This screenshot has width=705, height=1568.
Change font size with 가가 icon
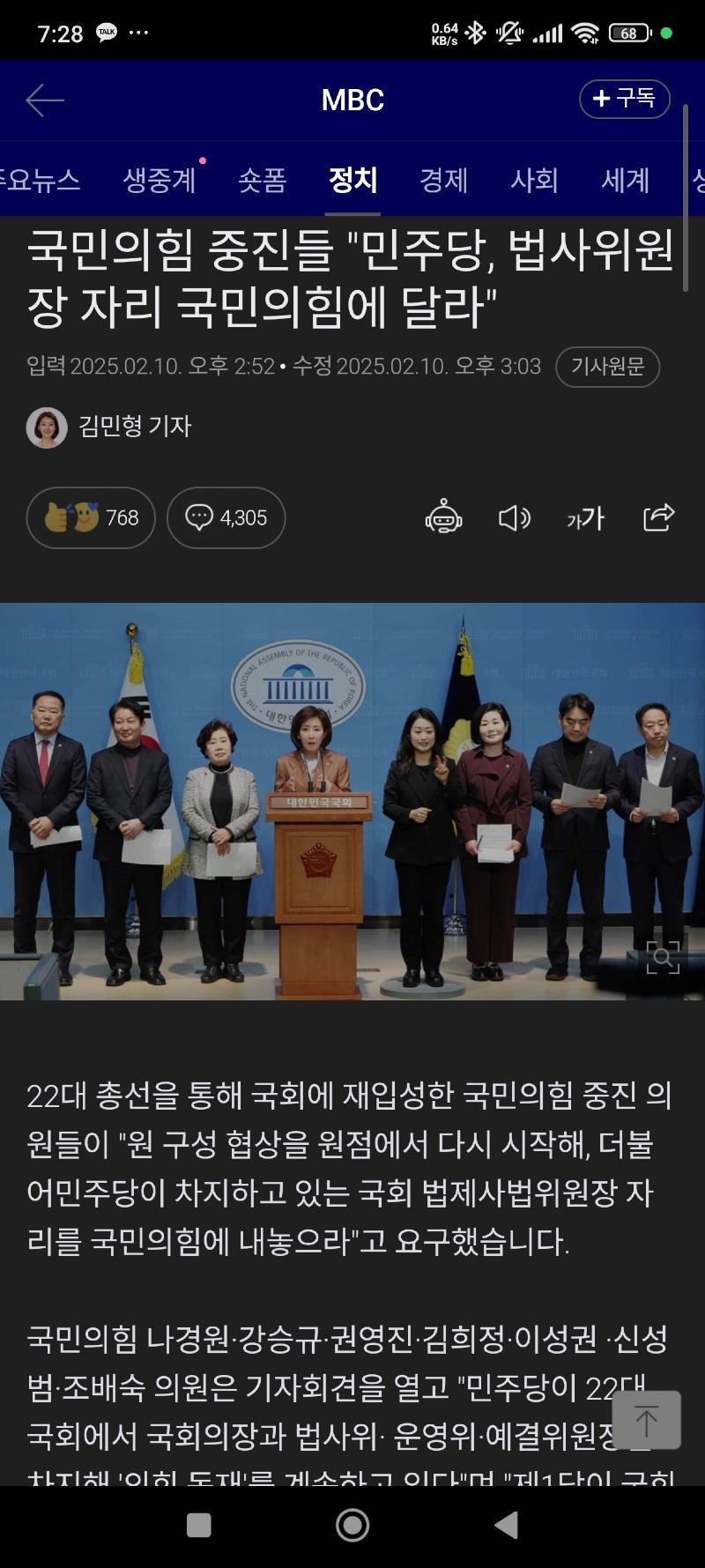[x=586, y=518]
